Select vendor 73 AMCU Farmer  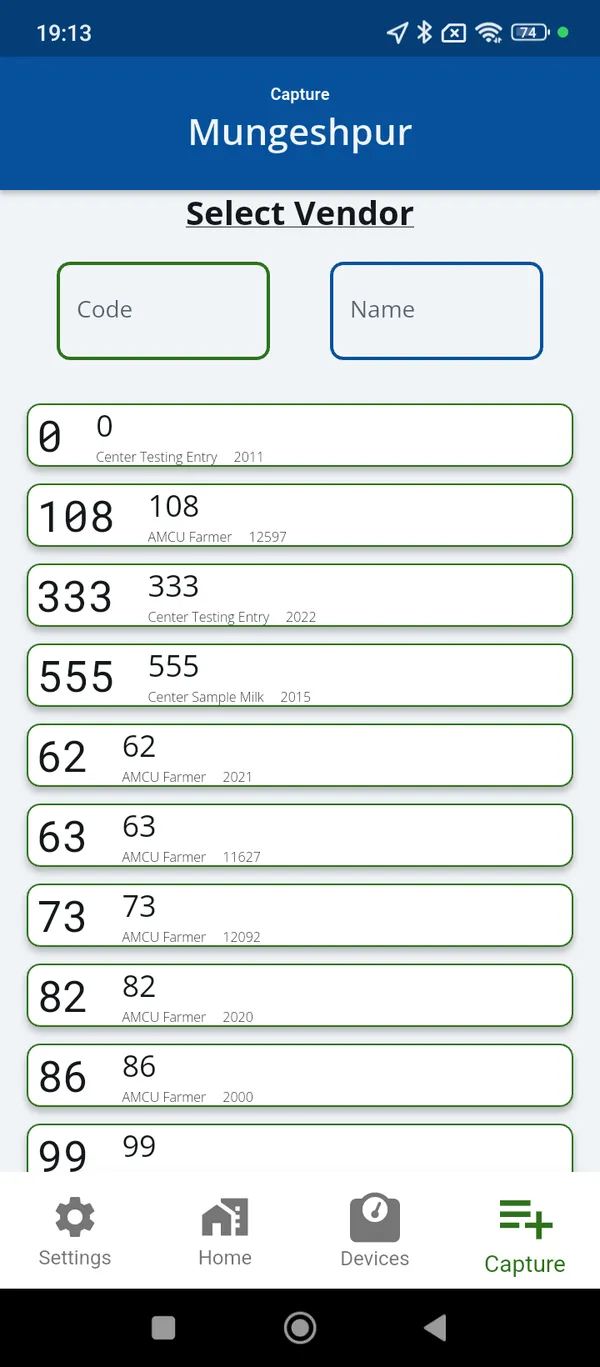[x=300, y=915]
